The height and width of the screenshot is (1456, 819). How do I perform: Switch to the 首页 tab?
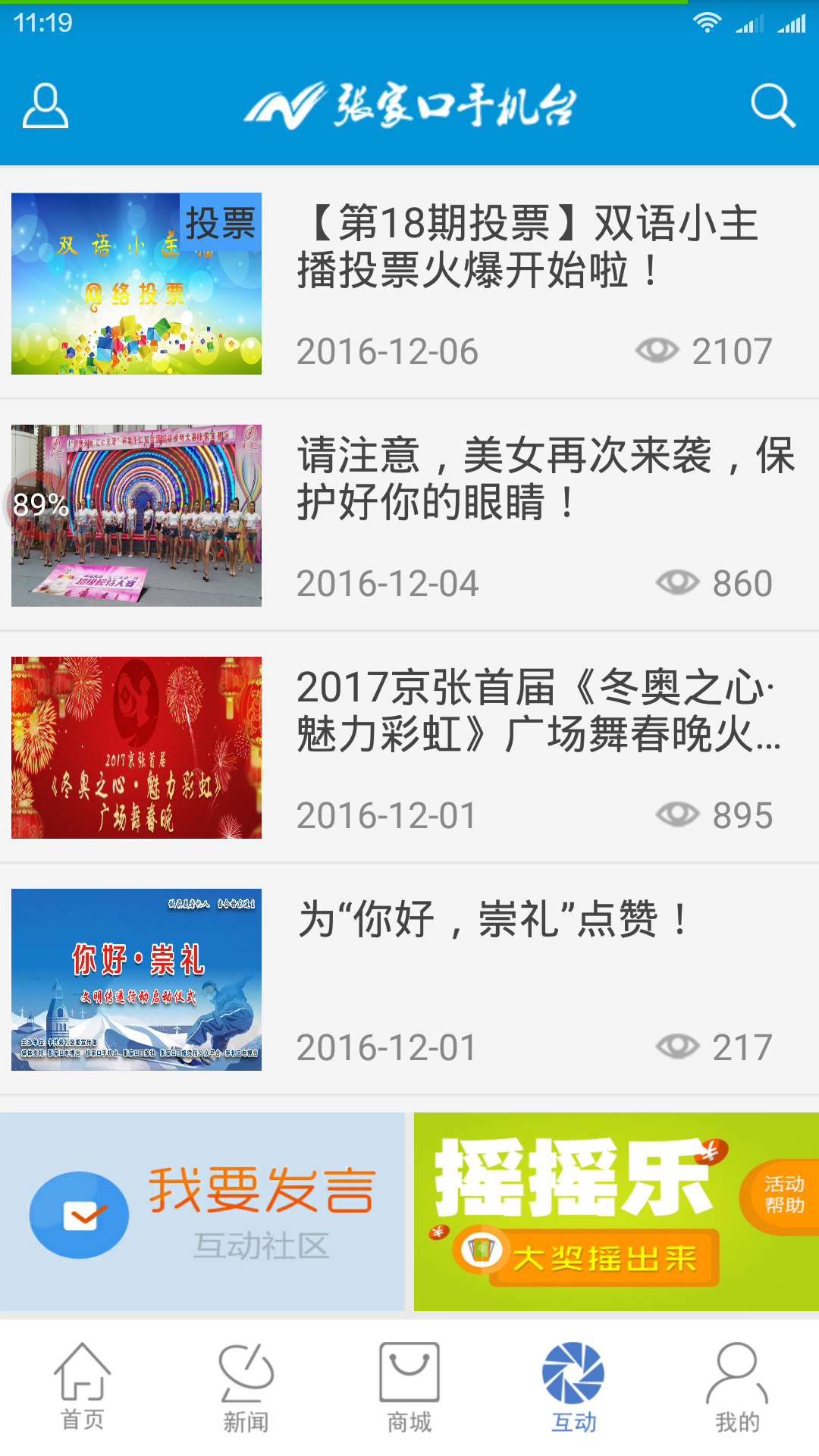pos(82,1386)
